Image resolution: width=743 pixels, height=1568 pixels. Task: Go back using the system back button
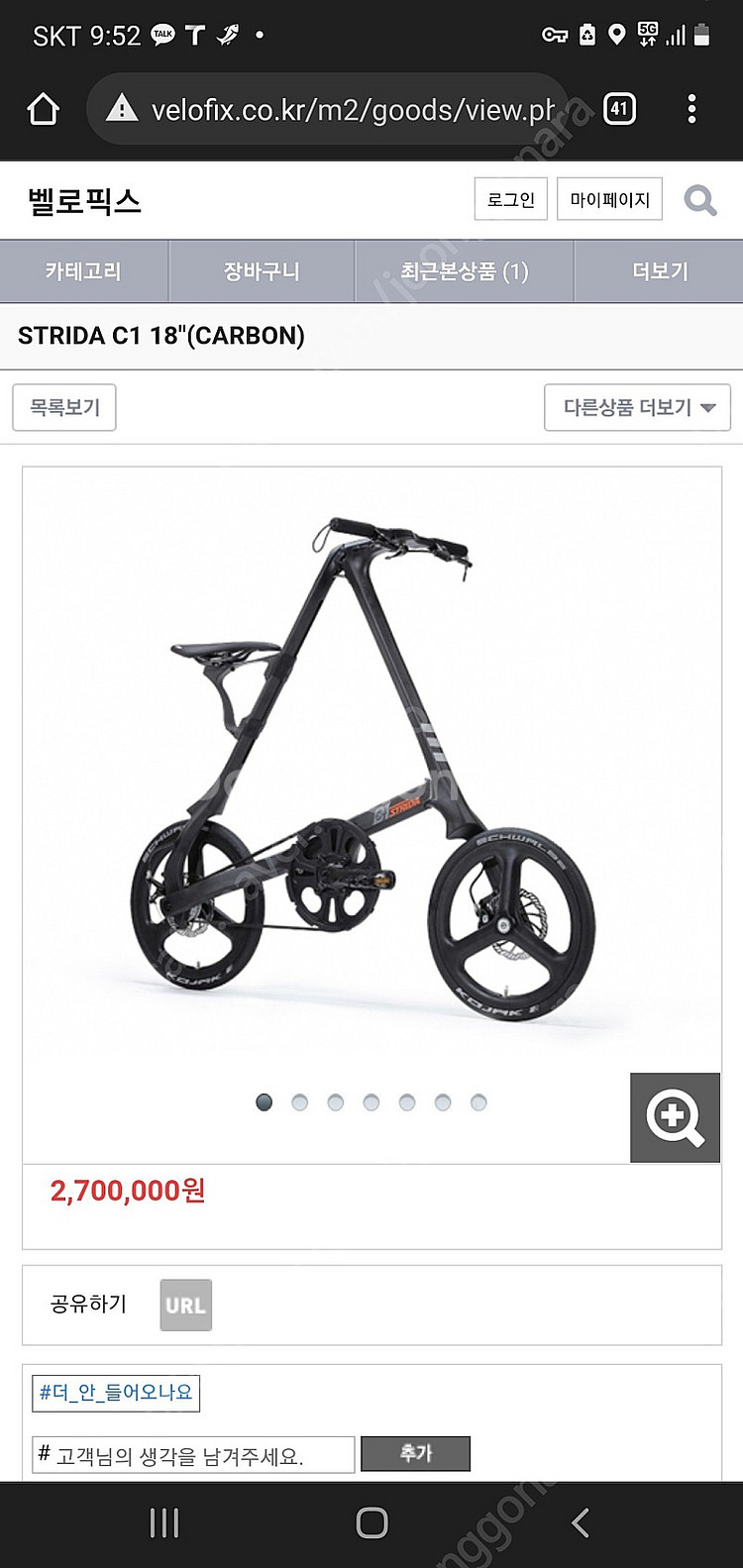(581, 1522)
